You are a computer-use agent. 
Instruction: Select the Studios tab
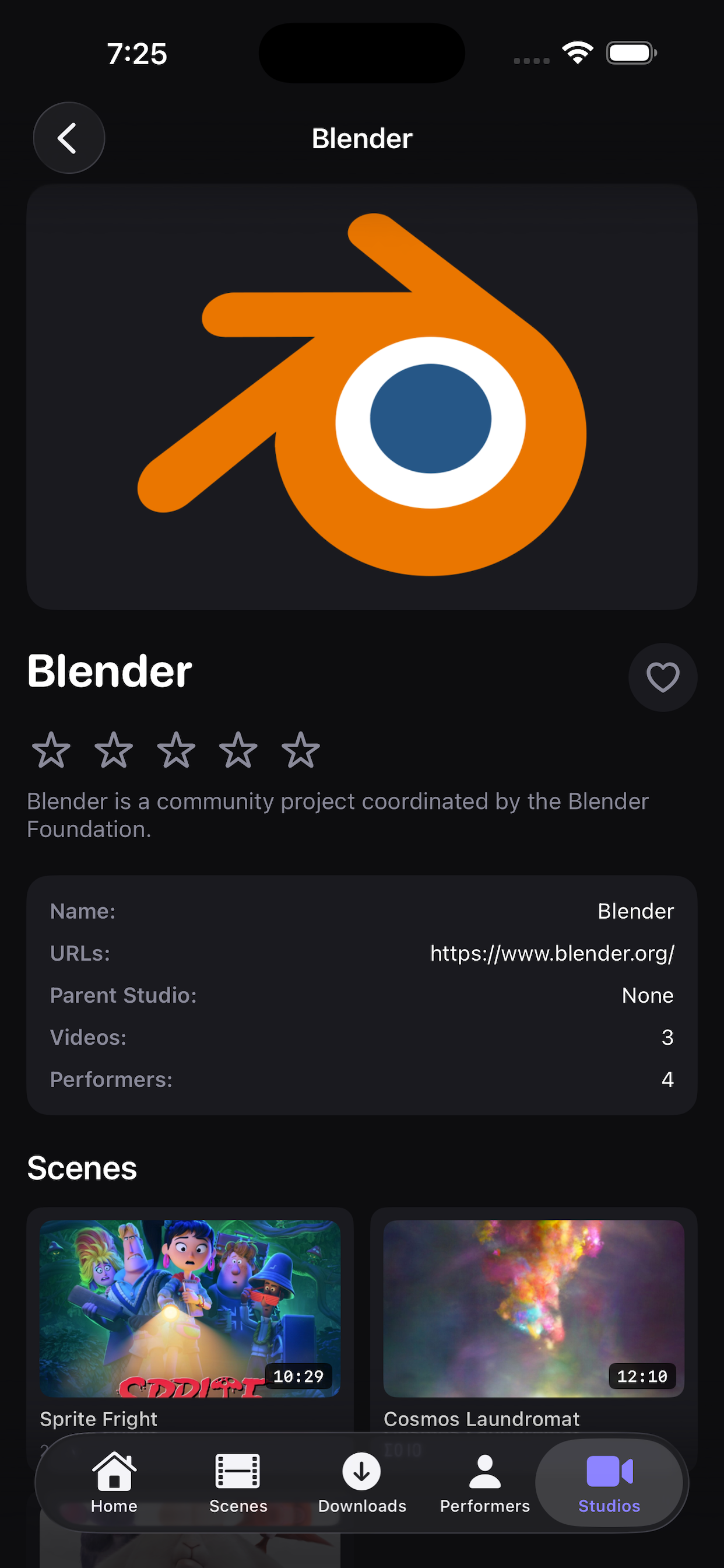tap(609, 1483)
